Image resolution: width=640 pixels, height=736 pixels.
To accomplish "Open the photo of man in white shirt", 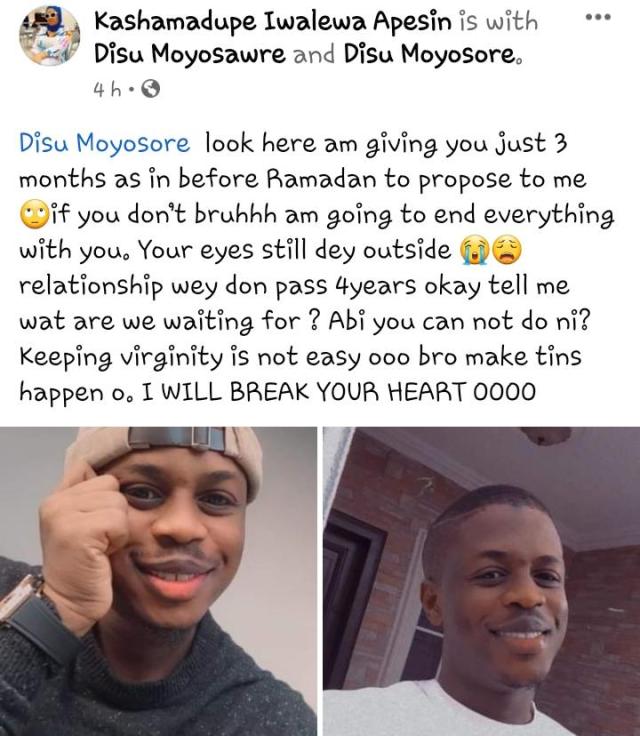I will pyautogui.click(x=481, y=581).
